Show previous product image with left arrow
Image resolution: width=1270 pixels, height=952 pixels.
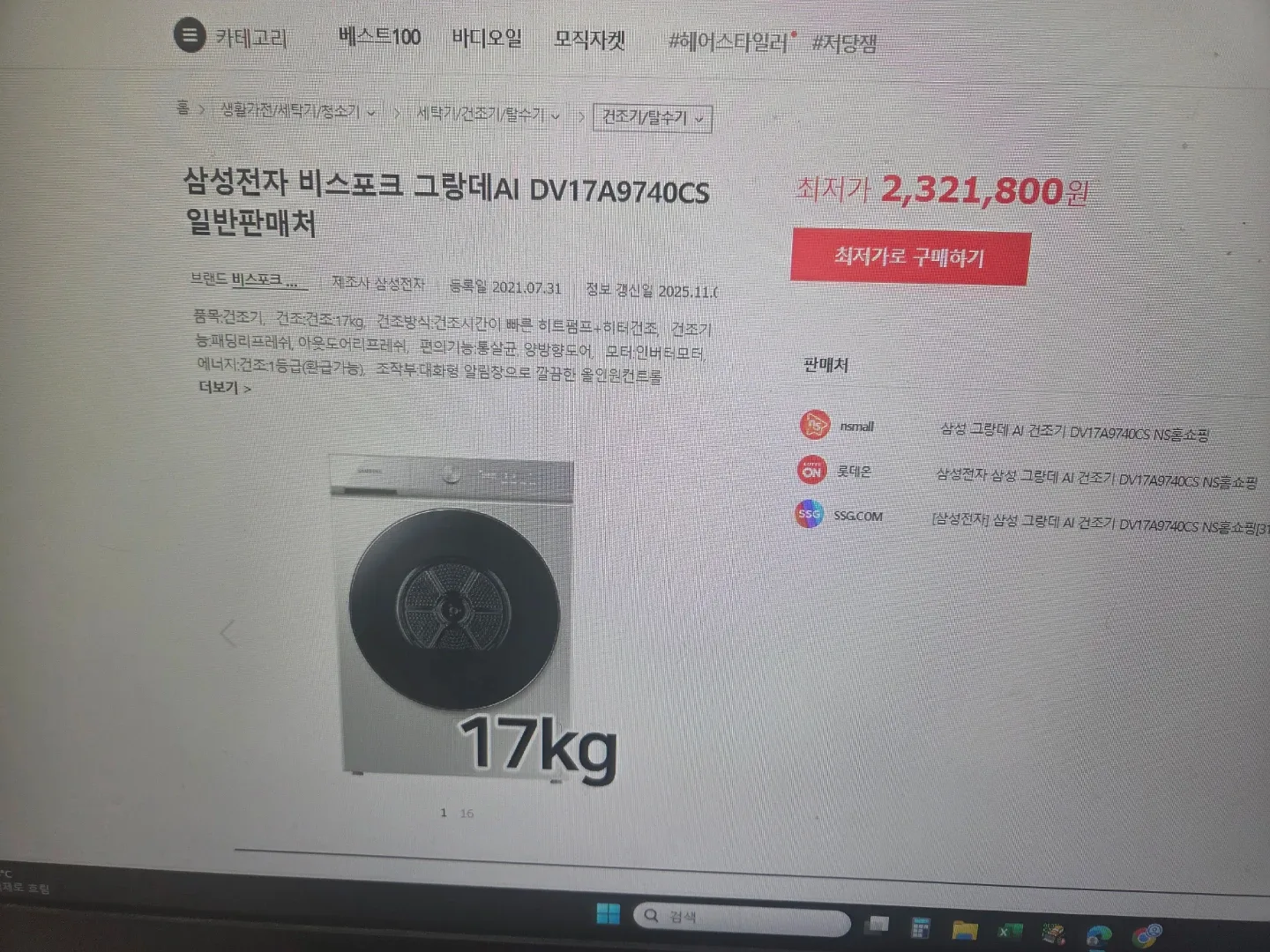(x=228, y=633)
